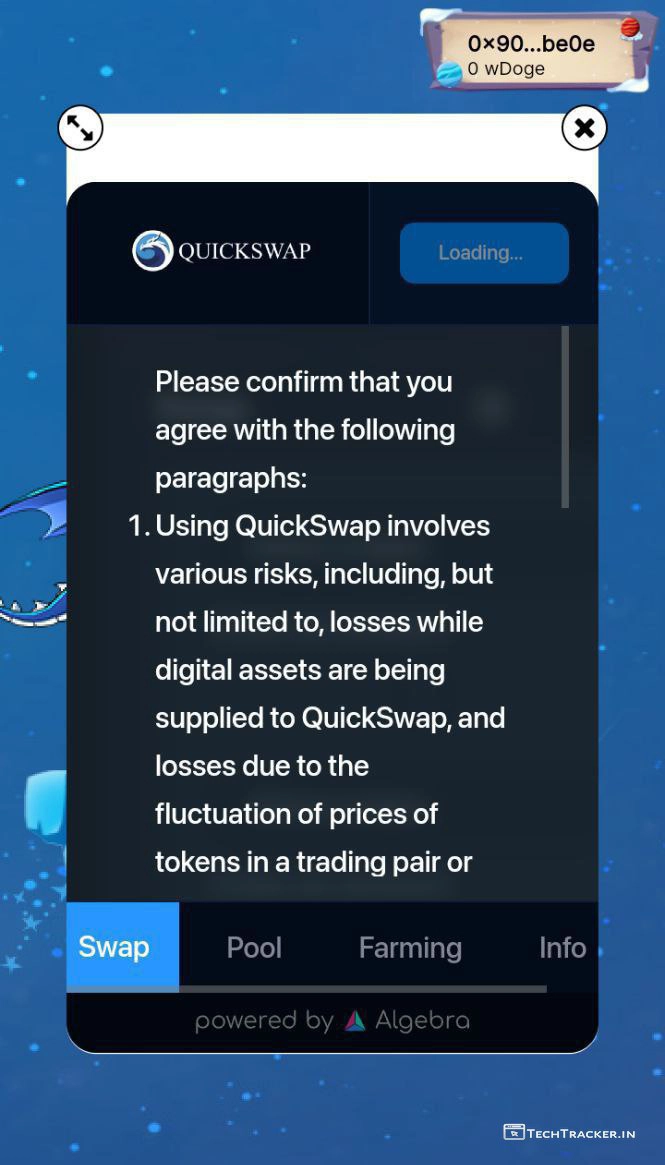Tap the Loading button

tap(484, 253)
